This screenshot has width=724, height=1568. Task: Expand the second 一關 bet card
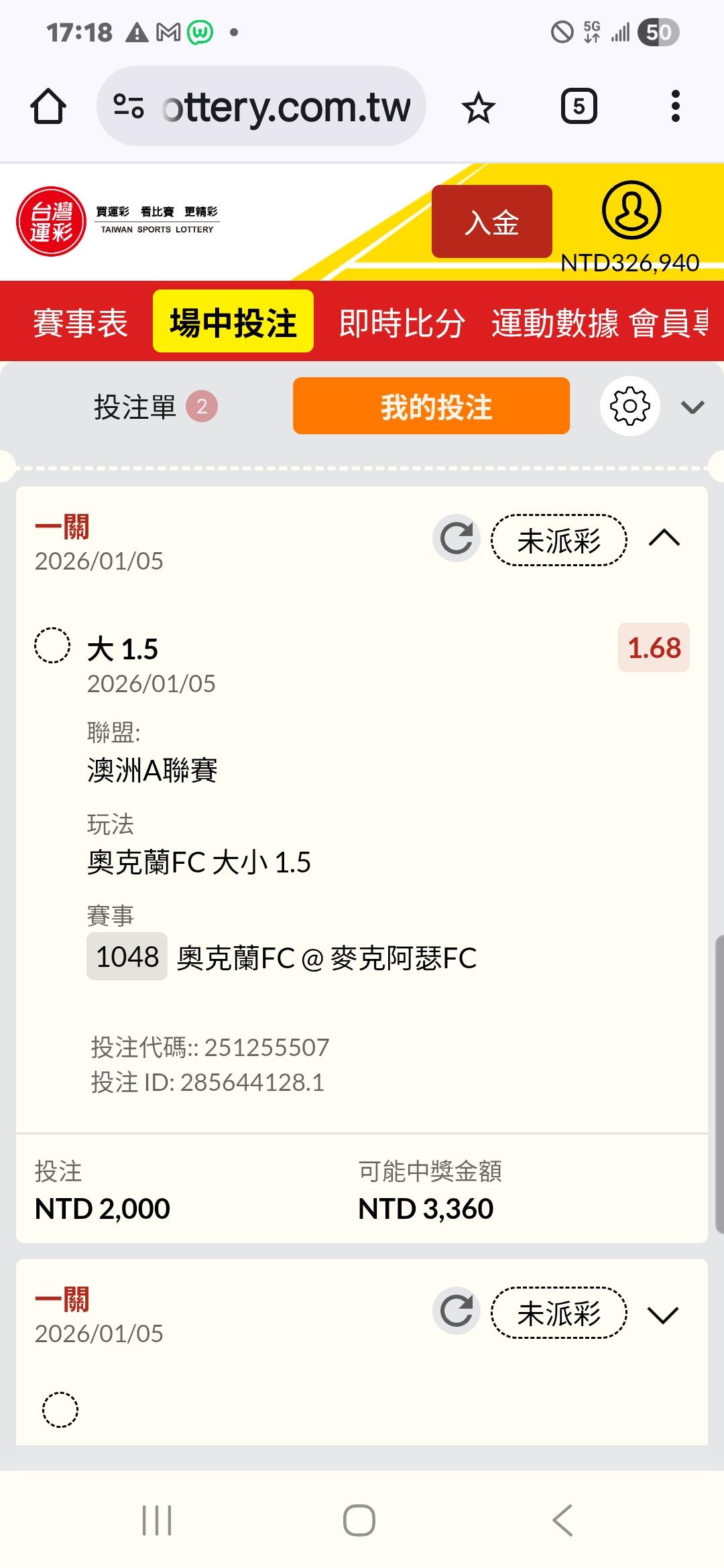pos(664,1314)
